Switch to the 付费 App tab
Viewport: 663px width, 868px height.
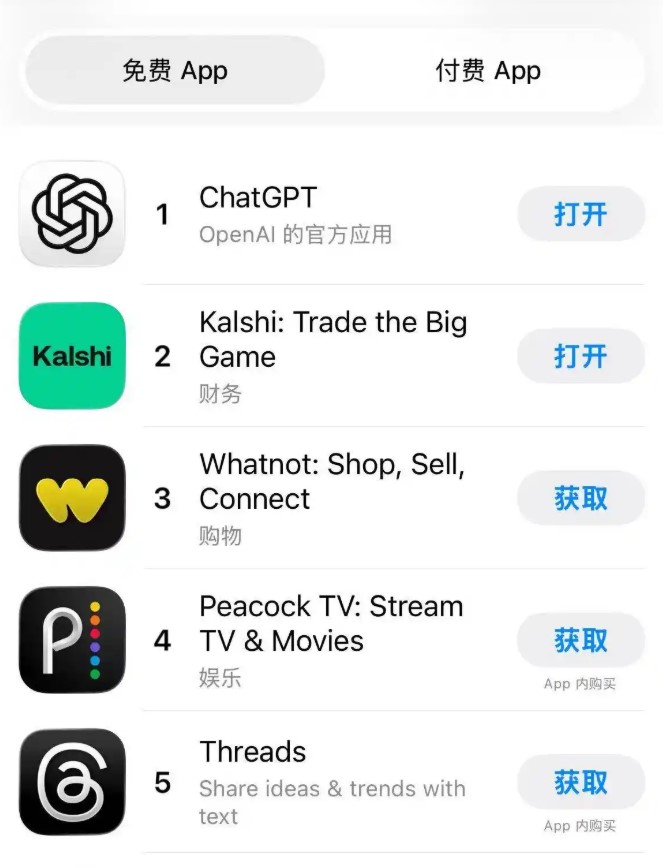[487, 71]
